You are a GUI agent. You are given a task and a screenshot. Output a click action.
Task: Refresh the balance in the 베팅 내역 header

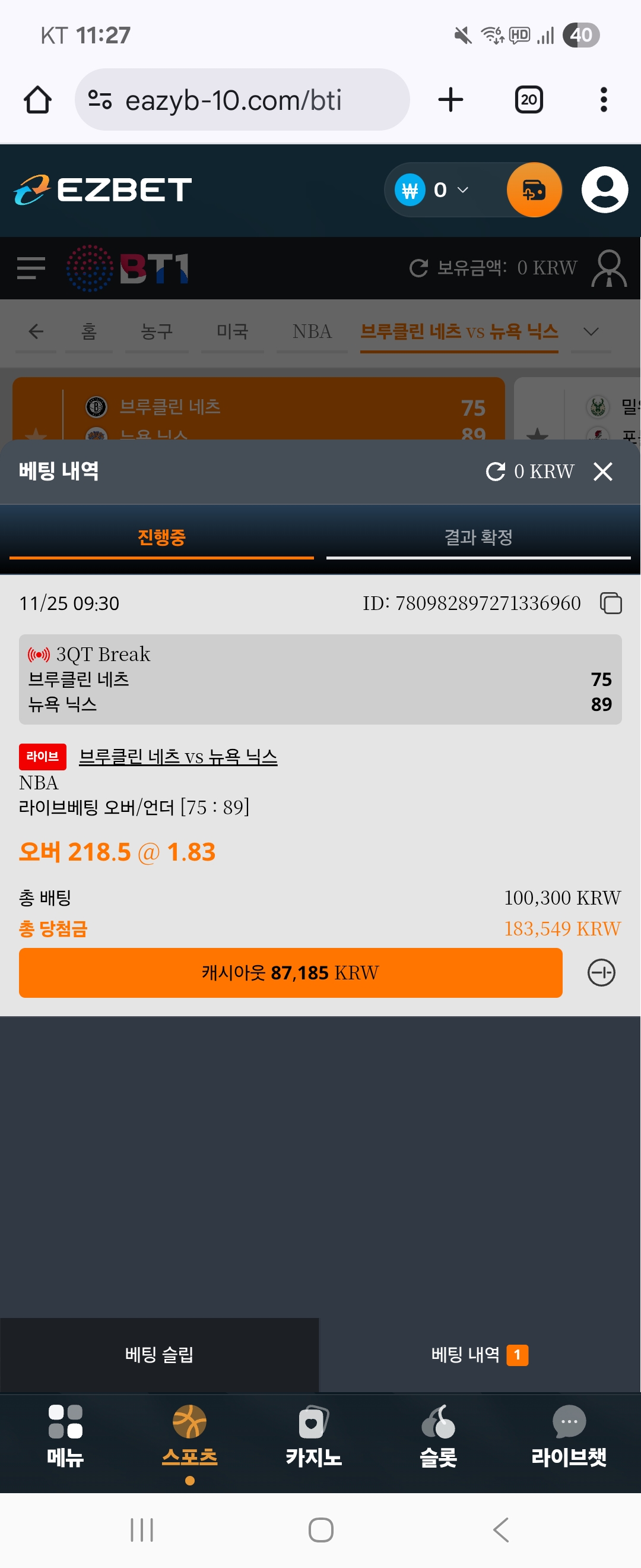click(x=496, y=471)
